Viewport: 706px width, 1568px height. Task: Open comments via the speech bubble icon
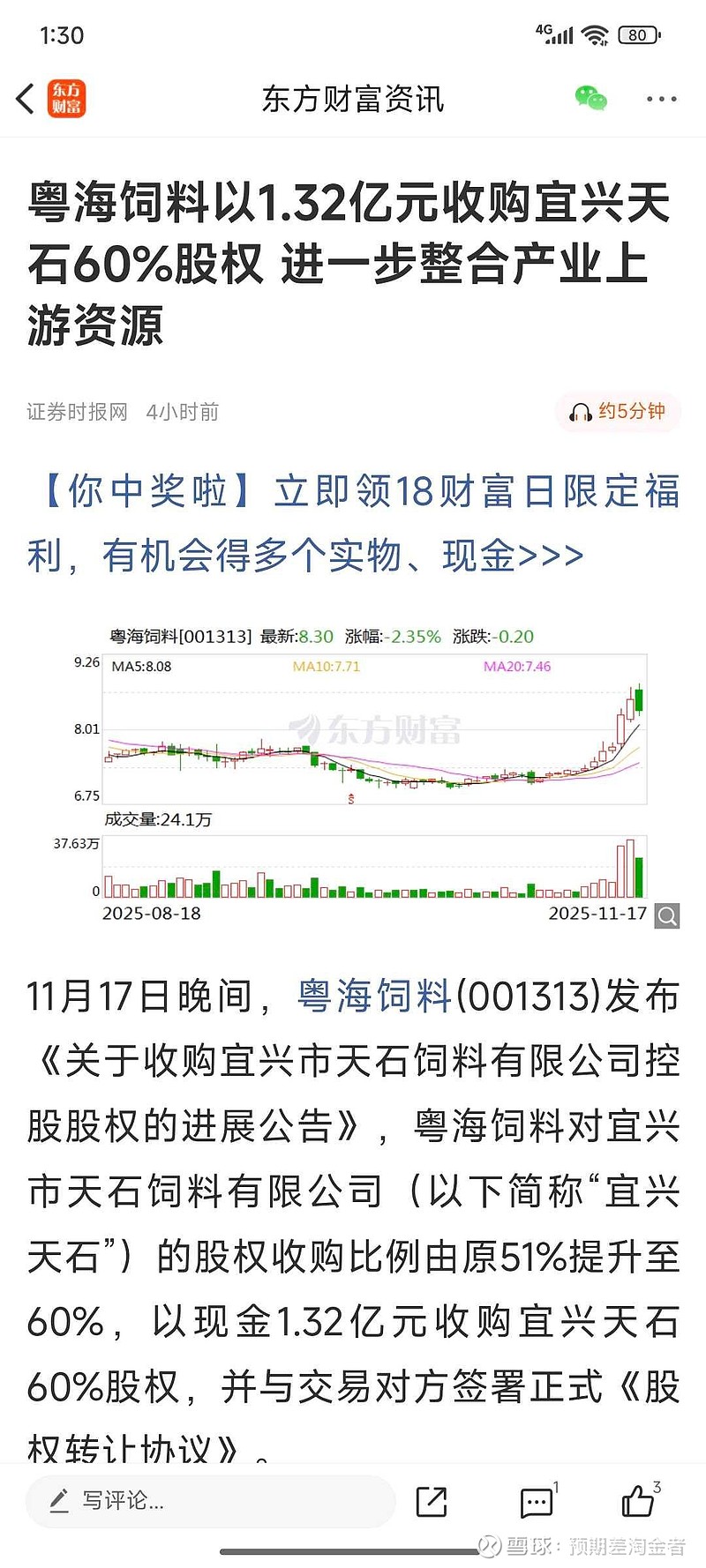tap(536, 1502)
